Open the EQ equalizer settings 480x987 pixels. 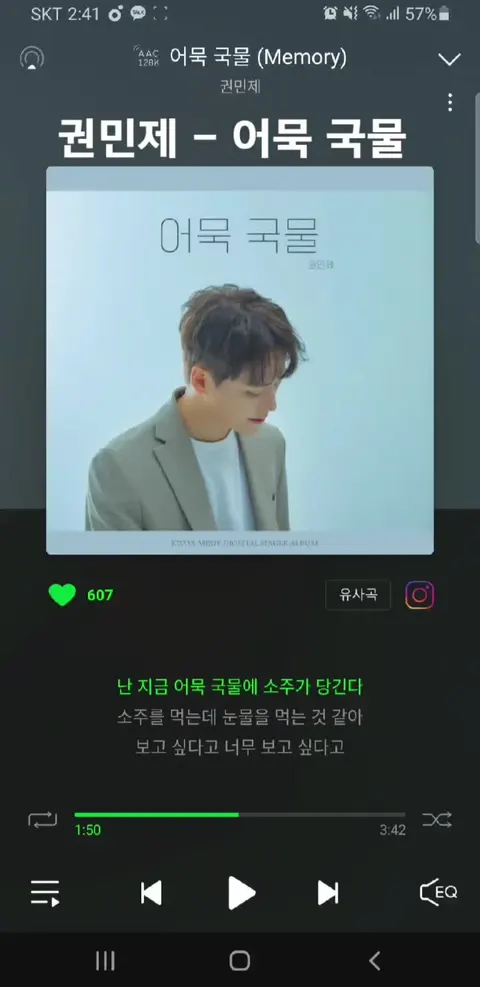tap(438, 893)
